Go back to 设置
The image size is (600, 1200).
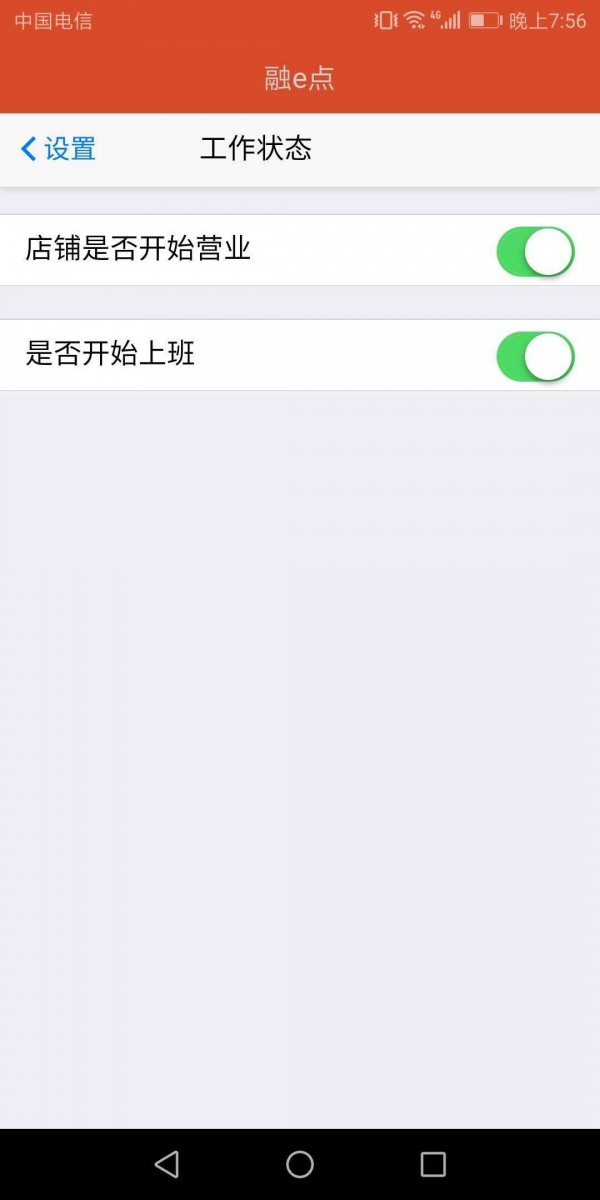(x=58, y=150)
